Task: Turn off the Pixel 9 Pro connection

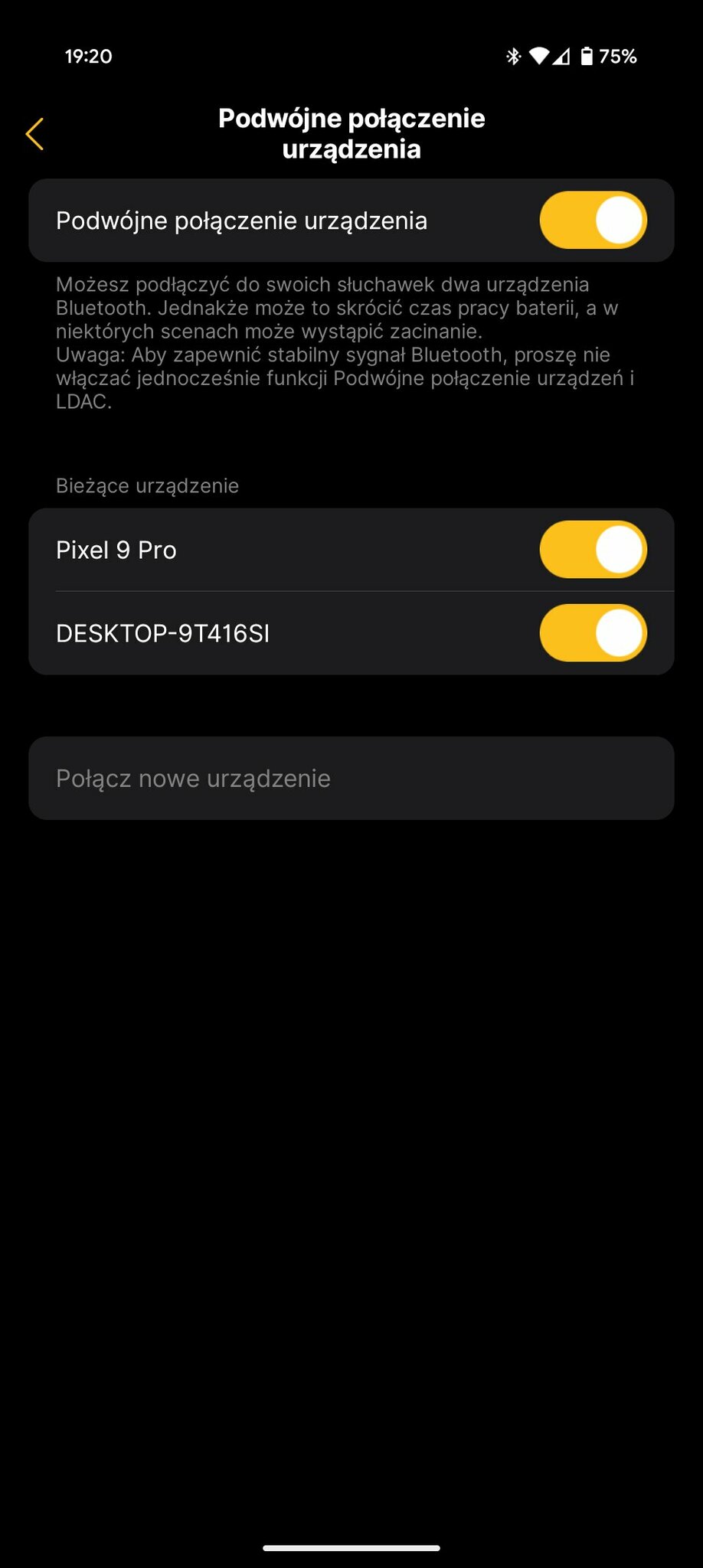Action: coord(593,550)
